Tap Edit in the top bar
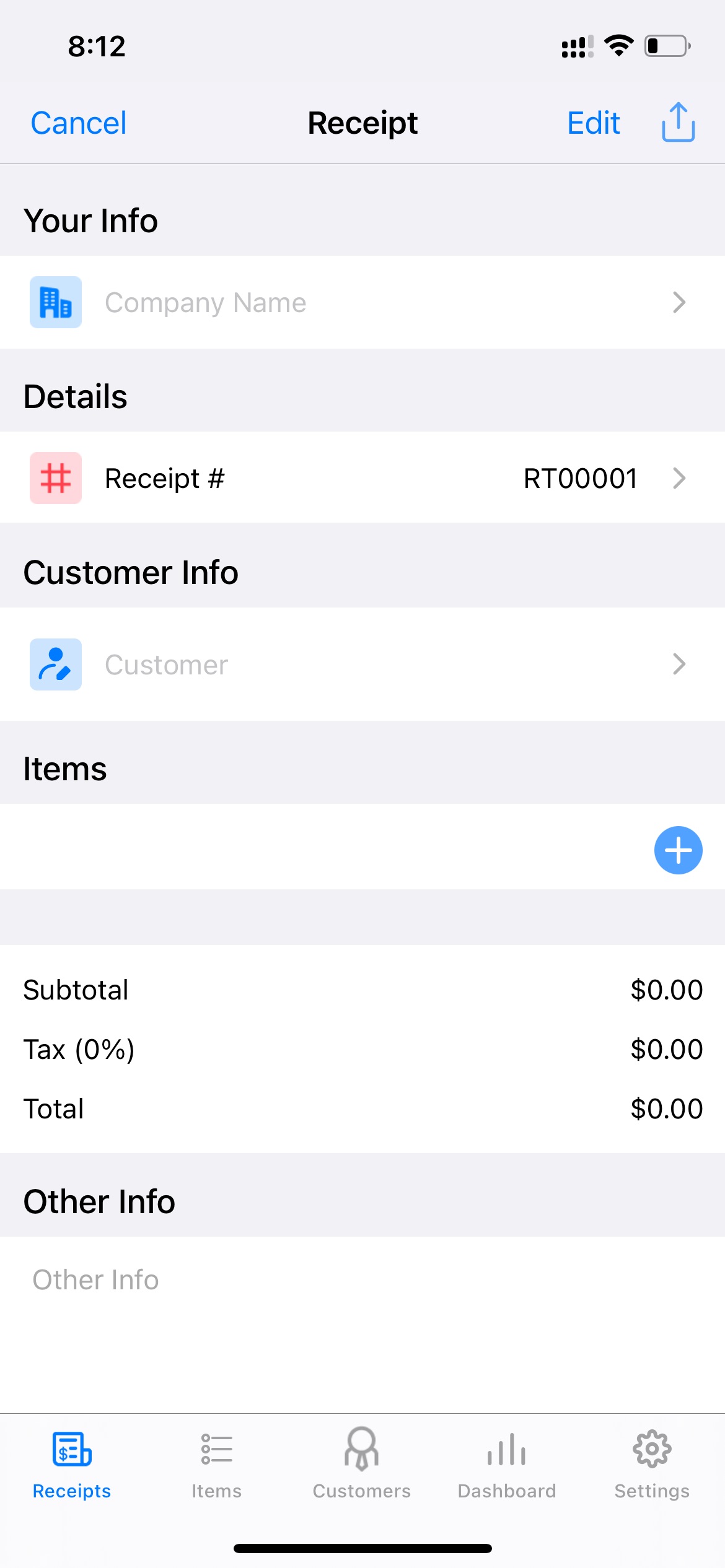This screenshot has height=1568, width=725. click(x=593, y=123)
